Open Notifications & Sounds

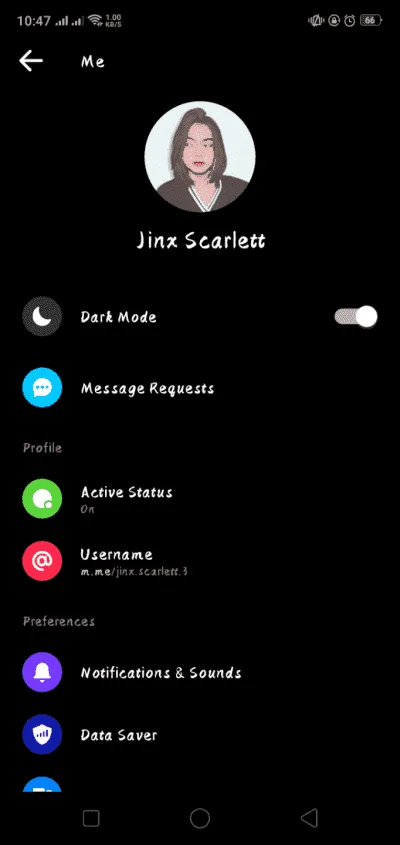(x=200, y=673)
